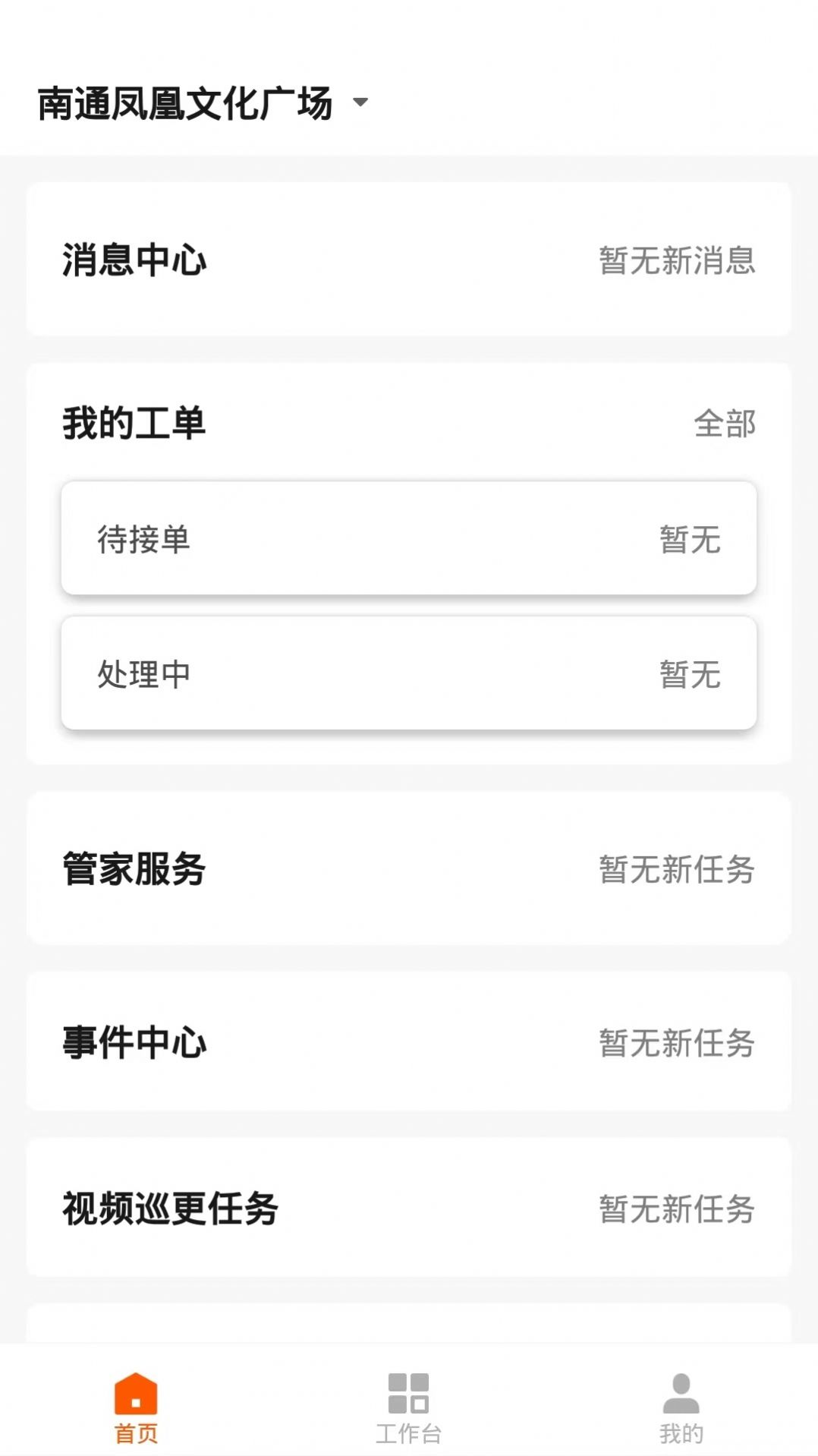The width and height of the screenshot is (818, 1456).
Task: Tap the 待接单 pending orders card
Action: 409,539
